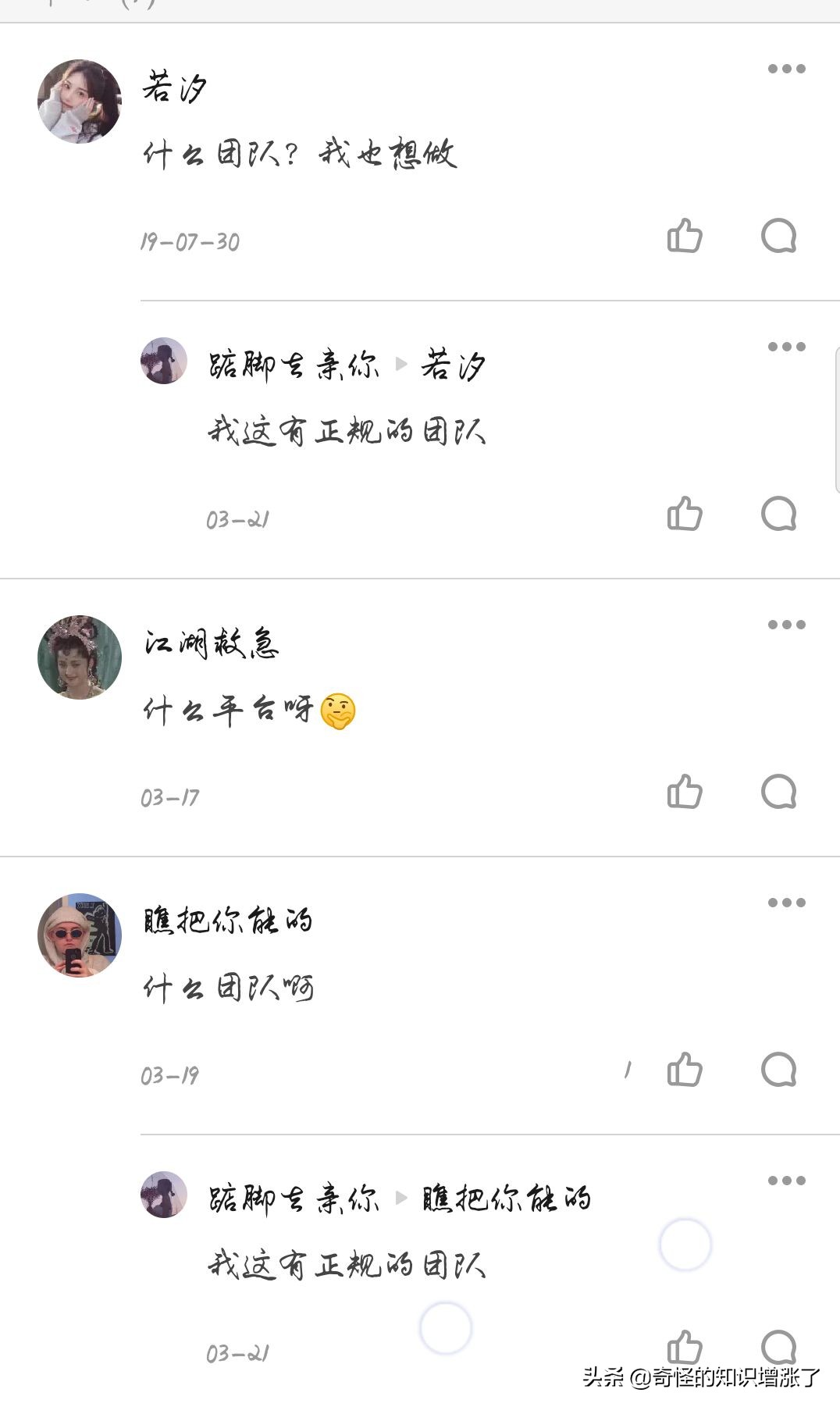Open the reply bubble on 若汐's comment
The width and height of the screenshot is (840, 1407).
point(776,236)
